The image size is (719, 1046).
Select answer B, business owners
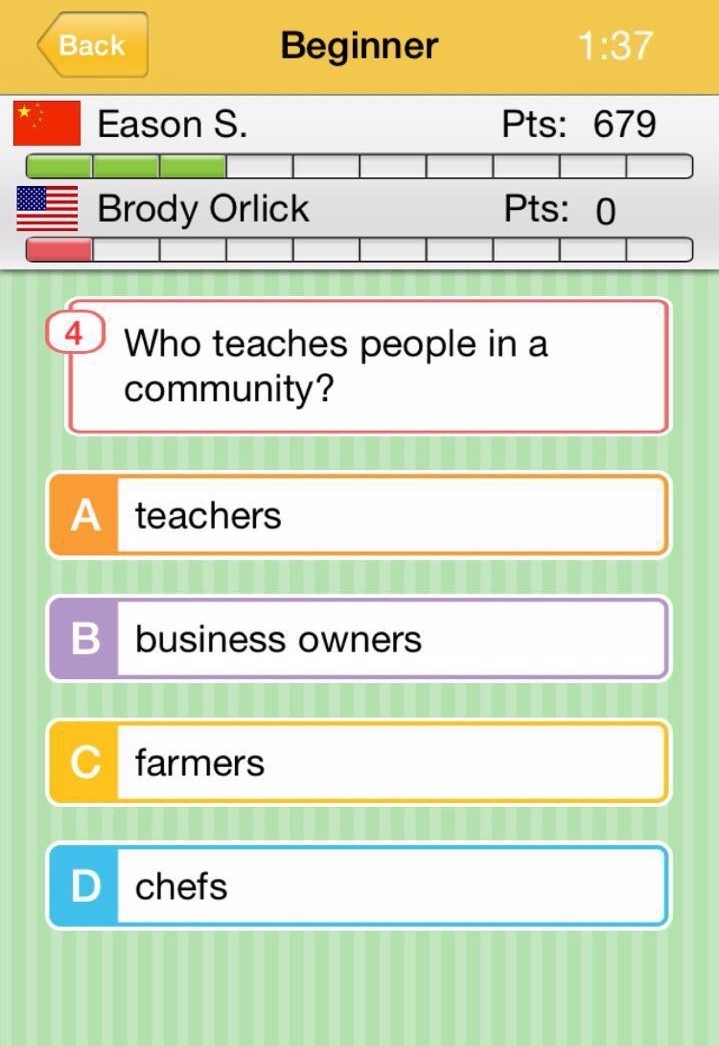pos(358,639)
